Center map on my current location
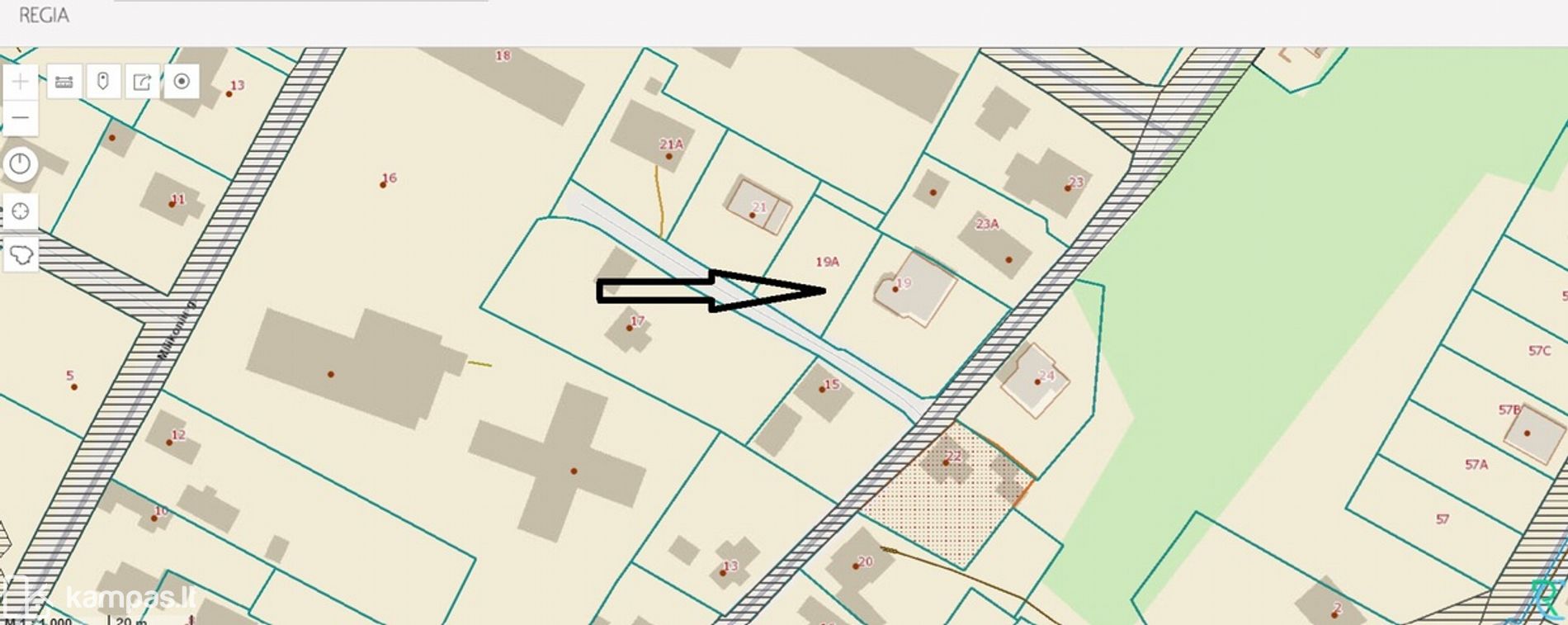Screen dimensions: 1568x625 pos(21,211)
